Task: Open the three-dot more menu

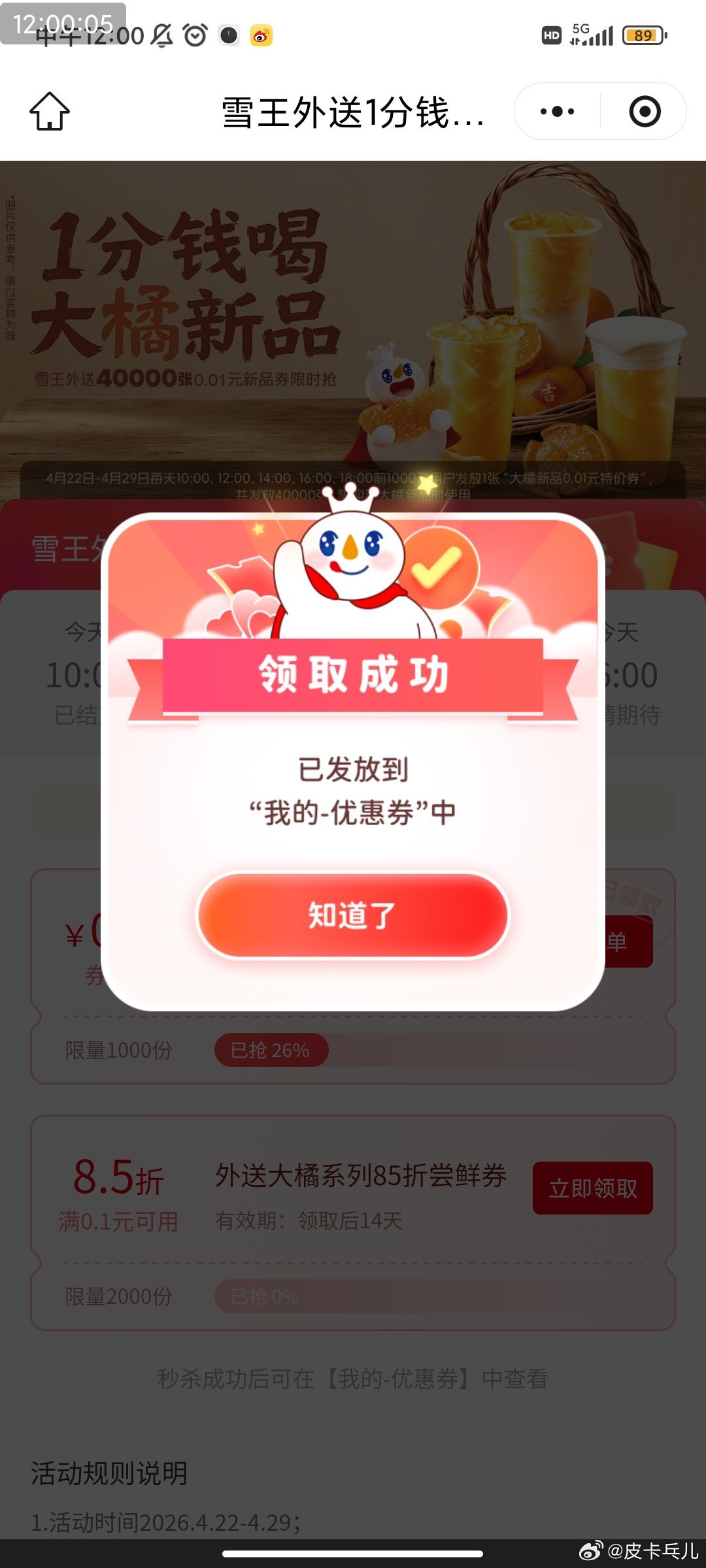Action: pyautogui.click(x=557, y=112)
